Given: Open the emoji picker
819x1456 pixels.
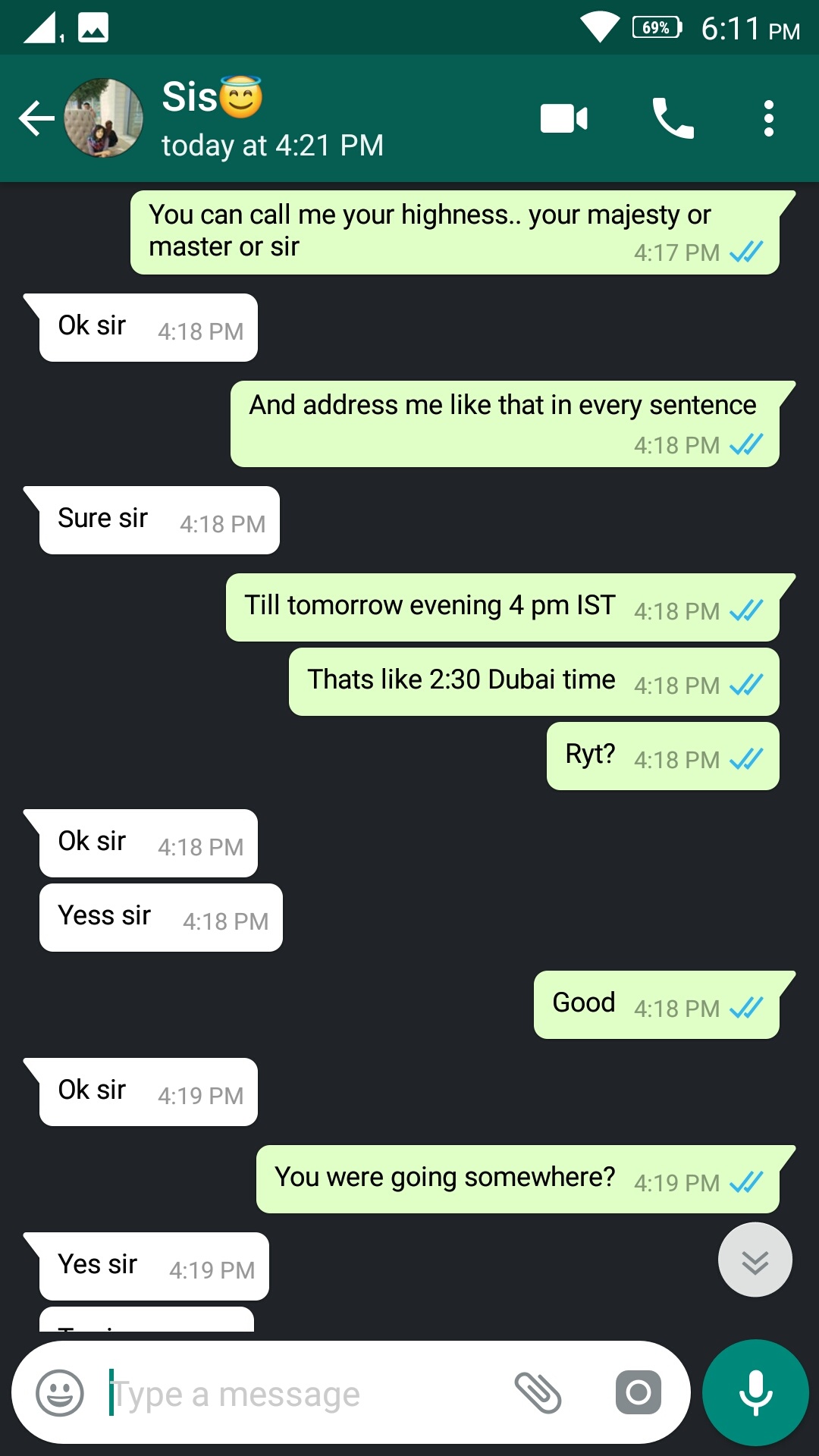Looking at the screenshot, I should tap(60, 1393).
